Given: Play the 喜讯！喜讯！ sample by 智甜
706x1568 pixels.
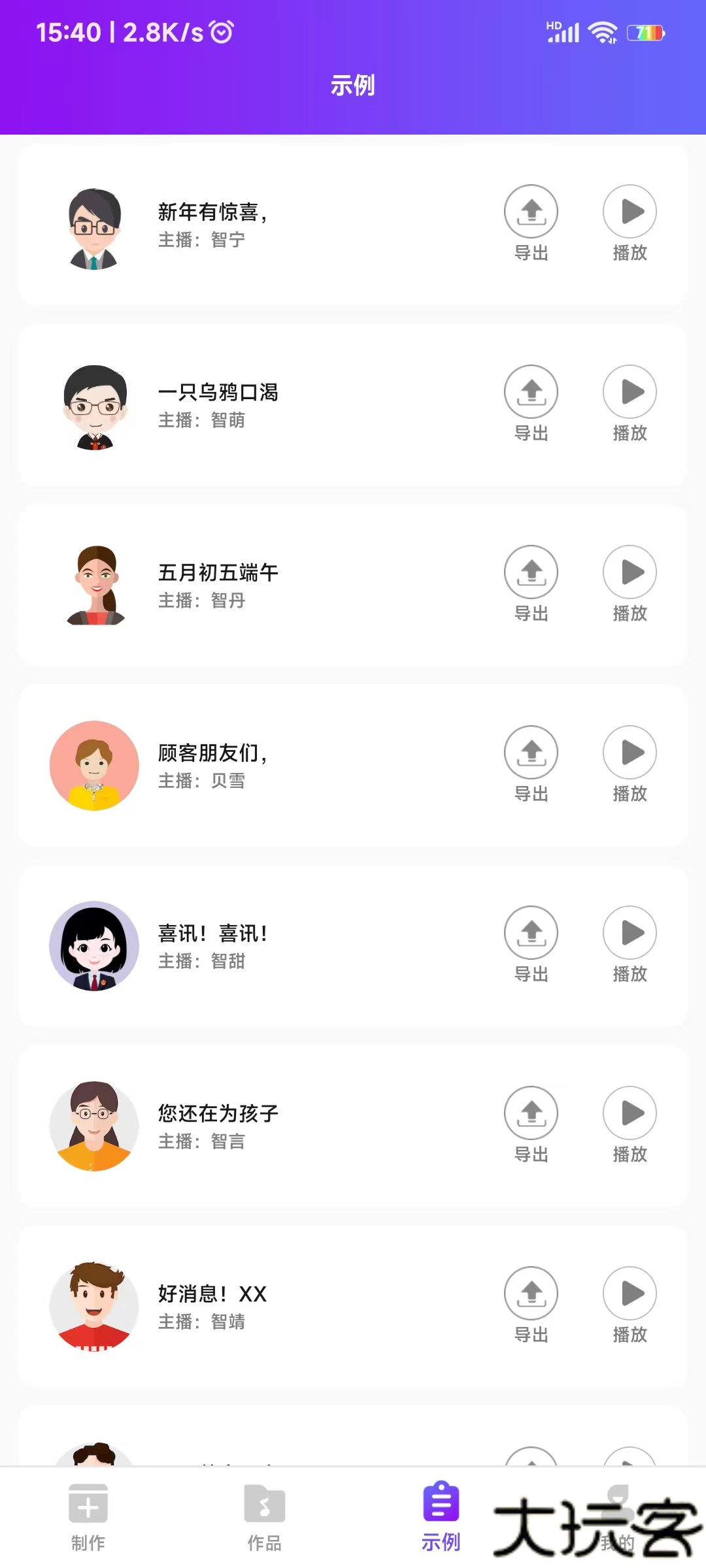Looking at the screenshot, I should tap(630, 933).
